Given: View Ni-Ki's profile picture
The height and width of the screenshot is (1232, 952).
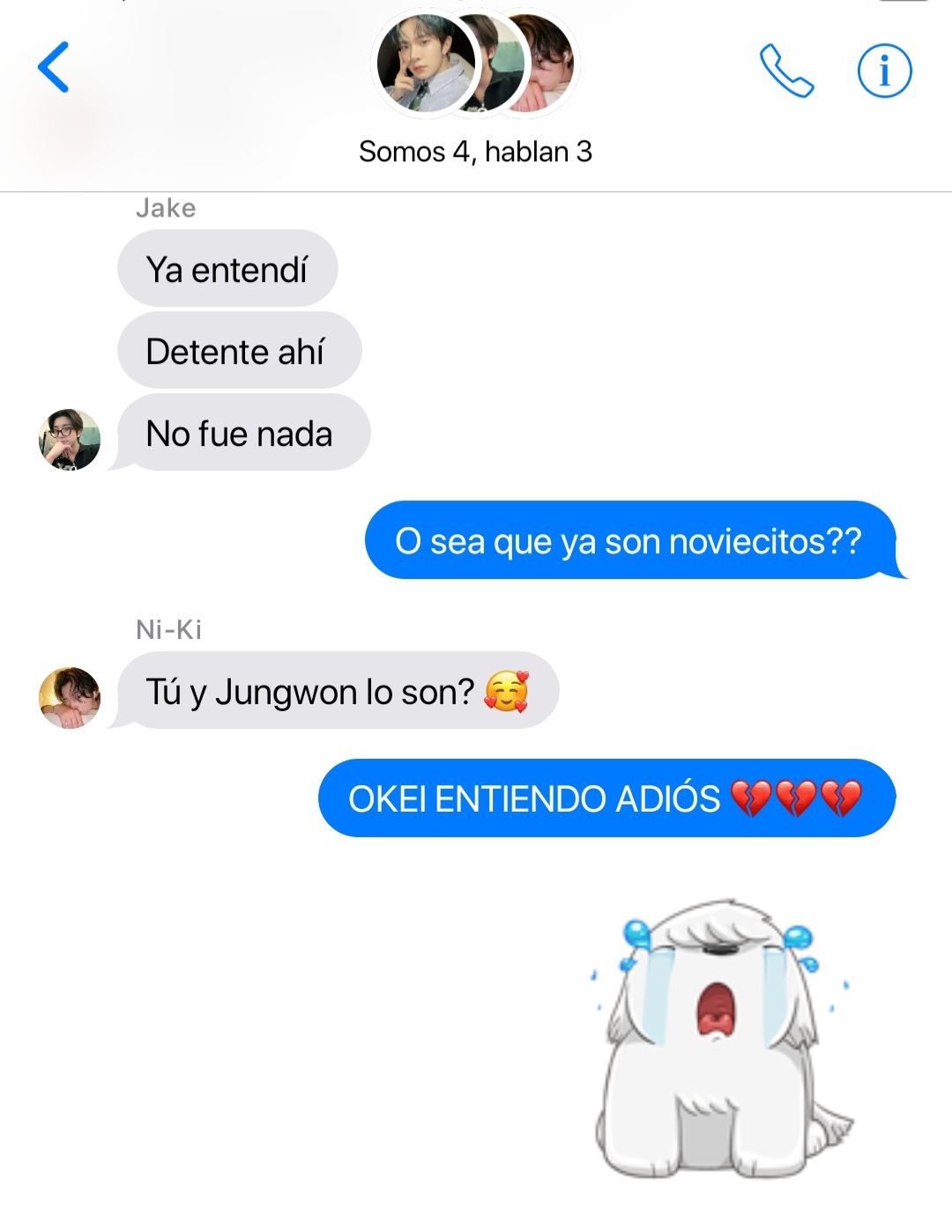Looking at the screenshot, I should (x=70, y=697).
